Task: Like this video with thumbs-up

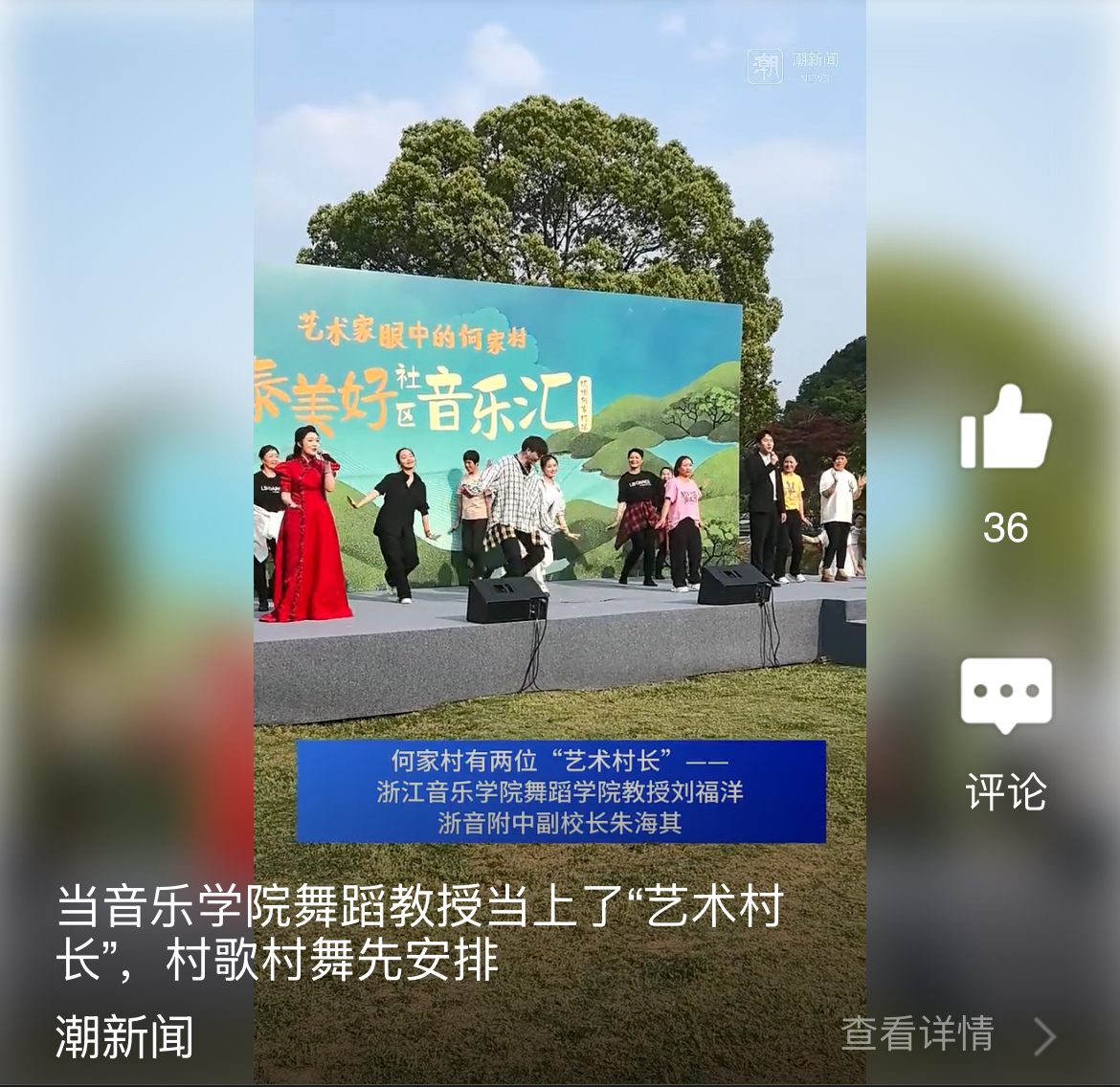Action: click(1005, 430)
